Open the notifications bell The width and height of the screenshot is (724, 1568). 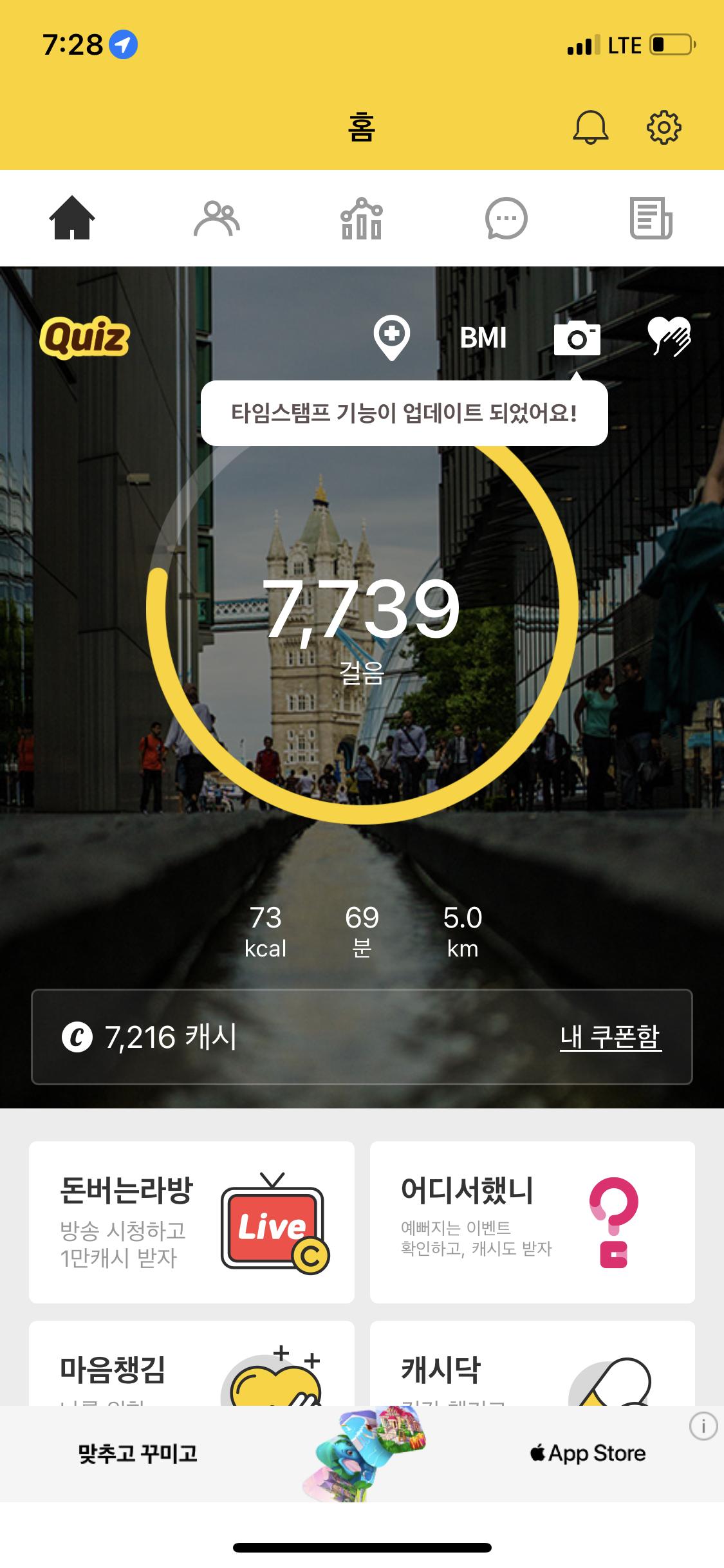coord(590,127)
